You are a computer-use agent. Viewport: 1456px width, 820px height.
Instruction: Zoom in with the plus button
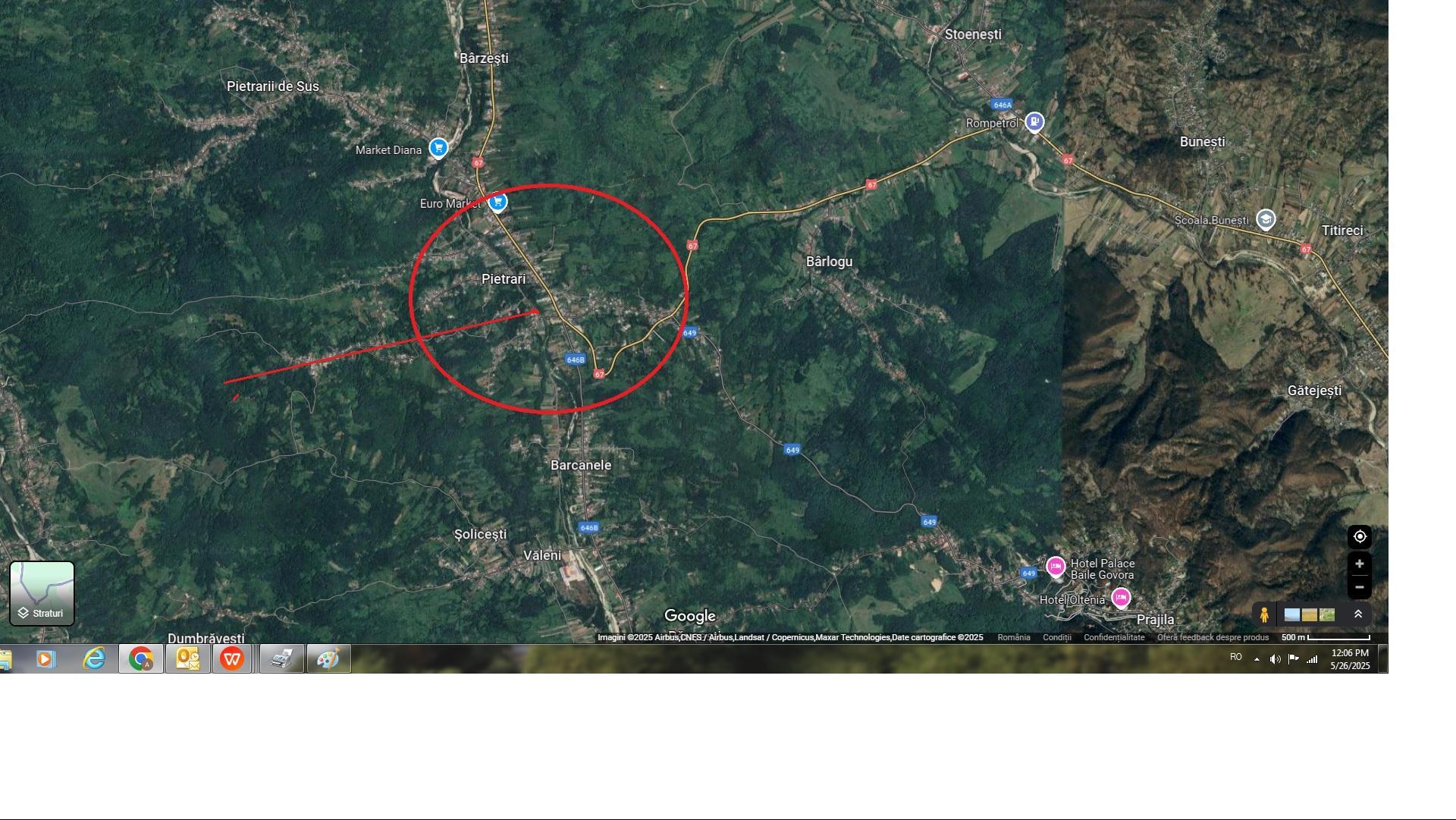(x=1360, y=564)
